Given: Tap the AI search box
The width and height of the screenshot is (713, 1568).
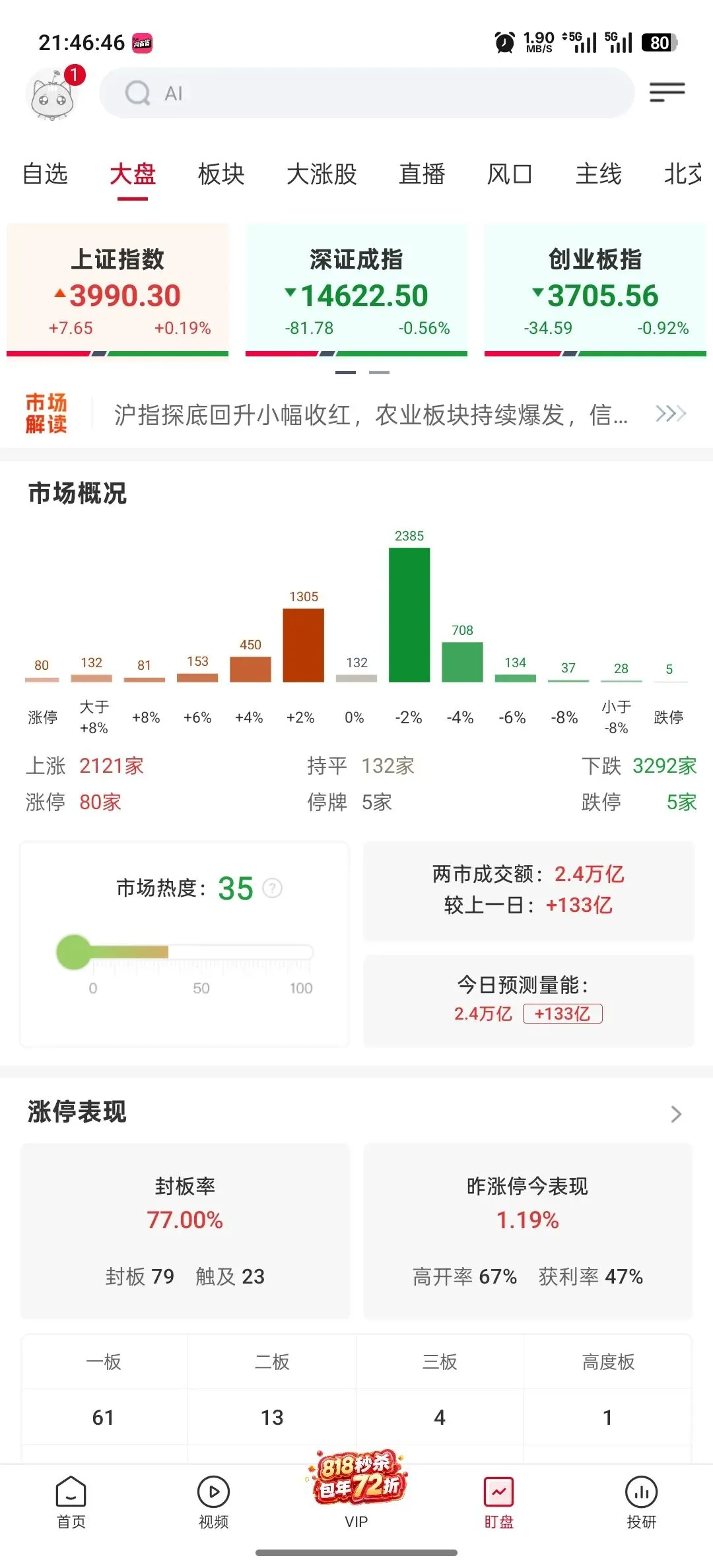Looking at the screenshot, I should coord(366,93).
